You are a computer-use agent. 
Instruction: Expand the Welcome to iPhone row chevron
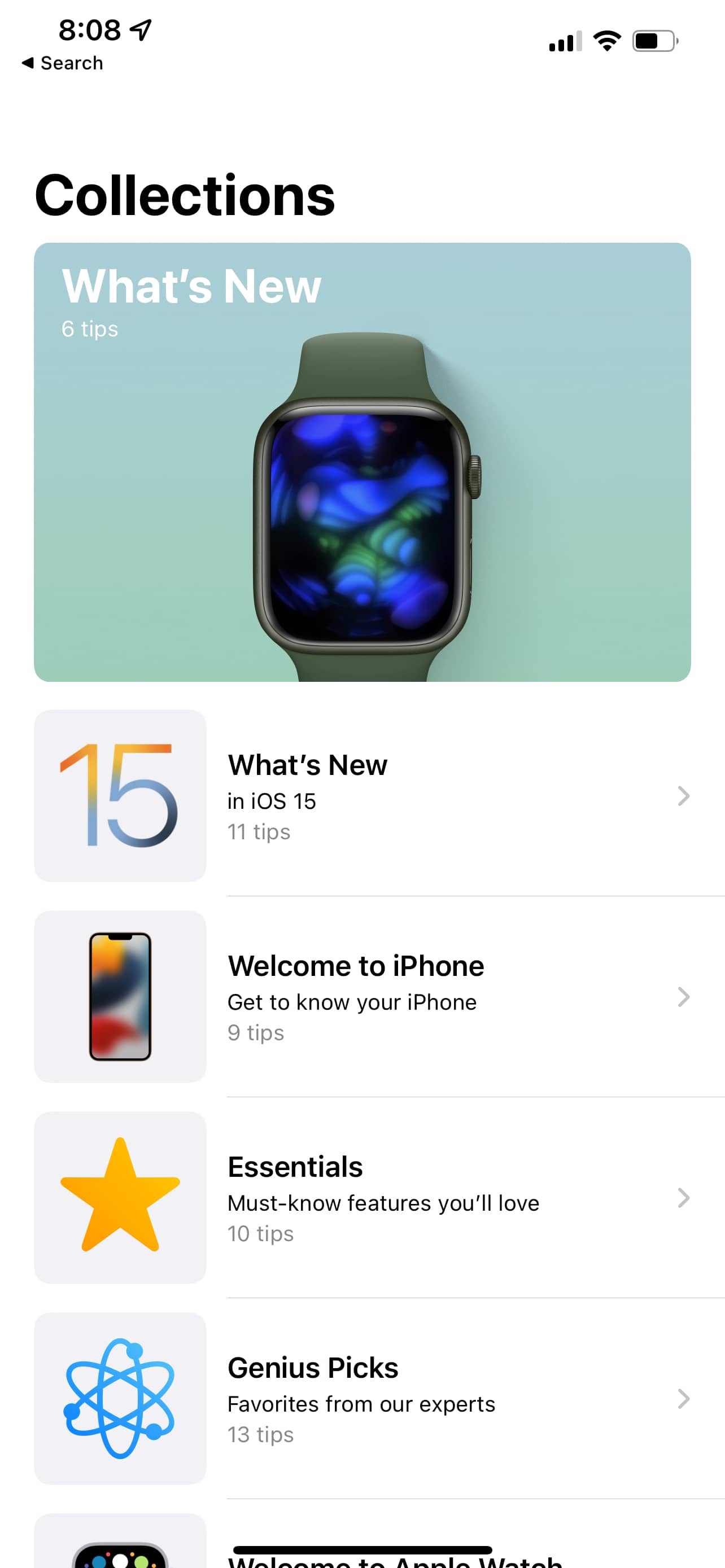point(683,997)
